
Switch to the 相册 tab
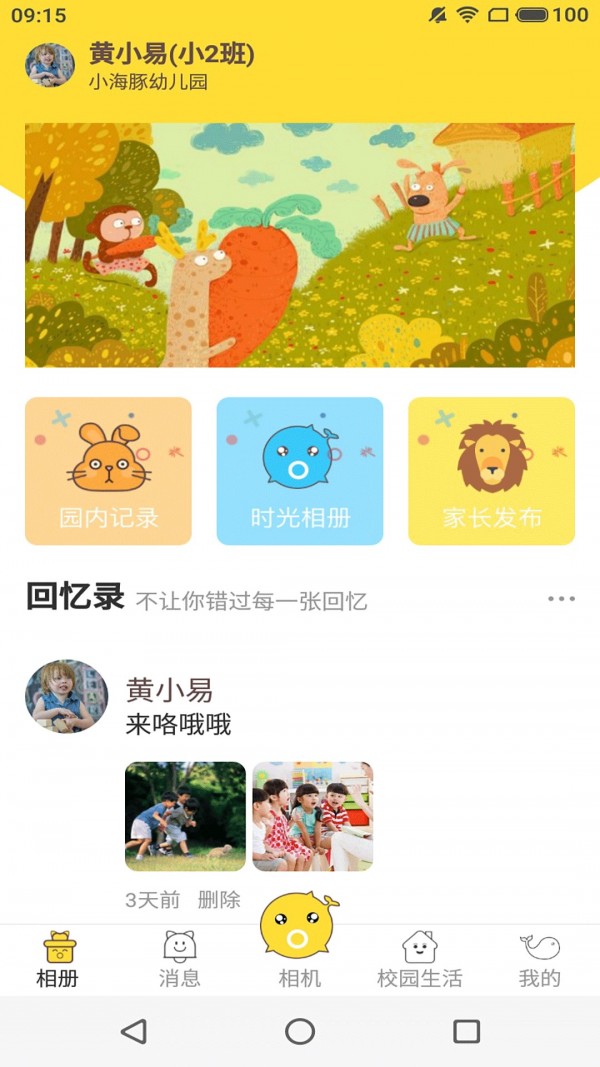click(58, 960)
